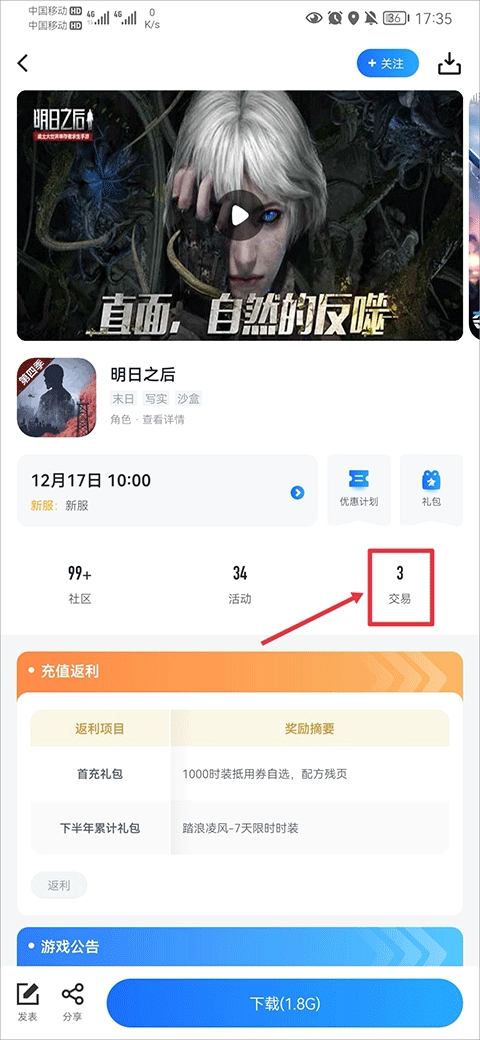The width and height of the screenshot is (480, 1040).
Task: Open 查看详情 for 明日之后
Action: point(160,419)
